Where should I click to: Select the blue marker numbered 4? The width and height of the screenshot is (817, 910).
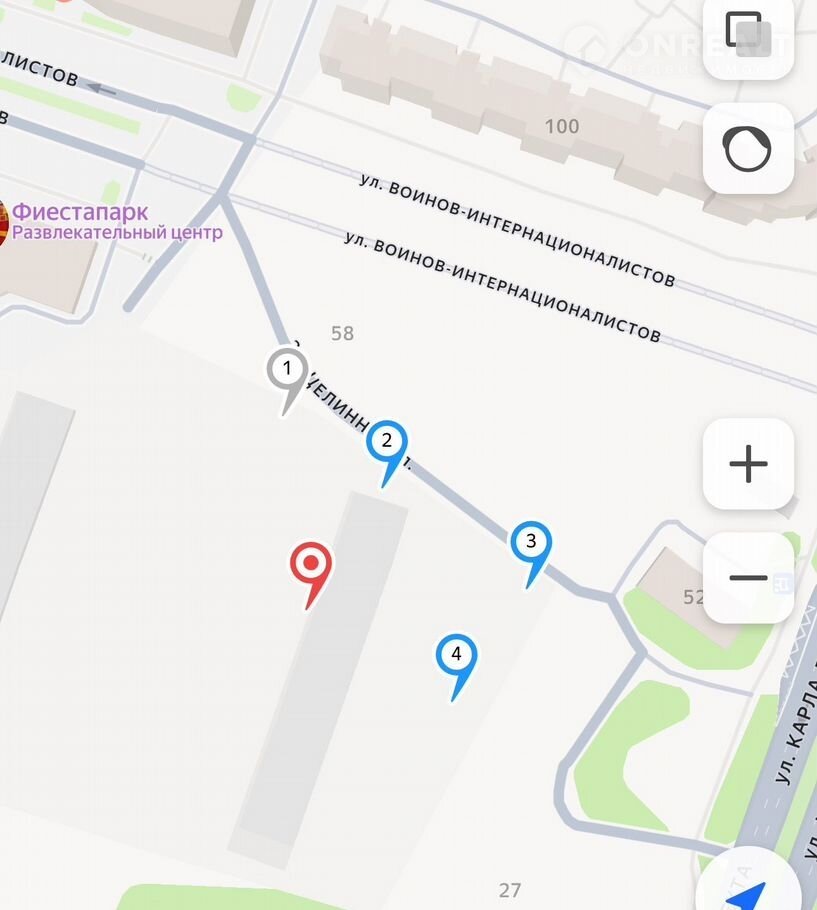[x=456, y=656]
